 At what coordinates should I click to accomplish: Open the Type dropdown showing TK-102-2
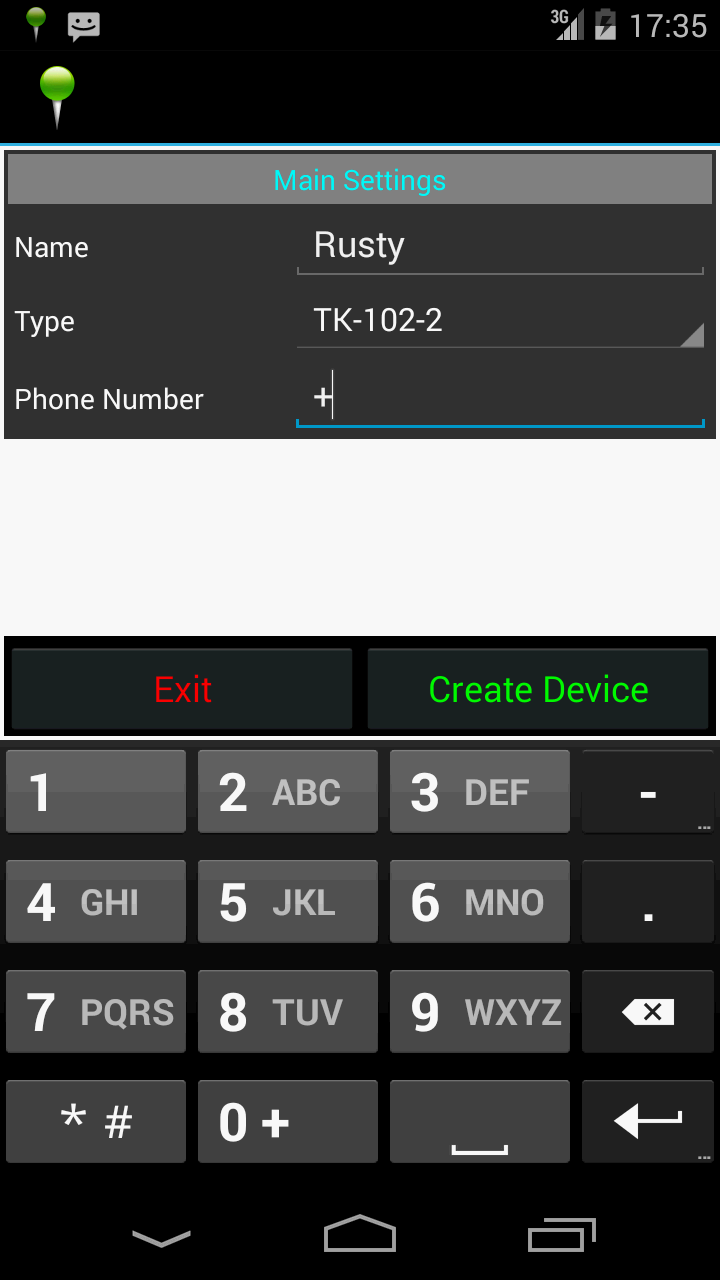tap(500, 322)
